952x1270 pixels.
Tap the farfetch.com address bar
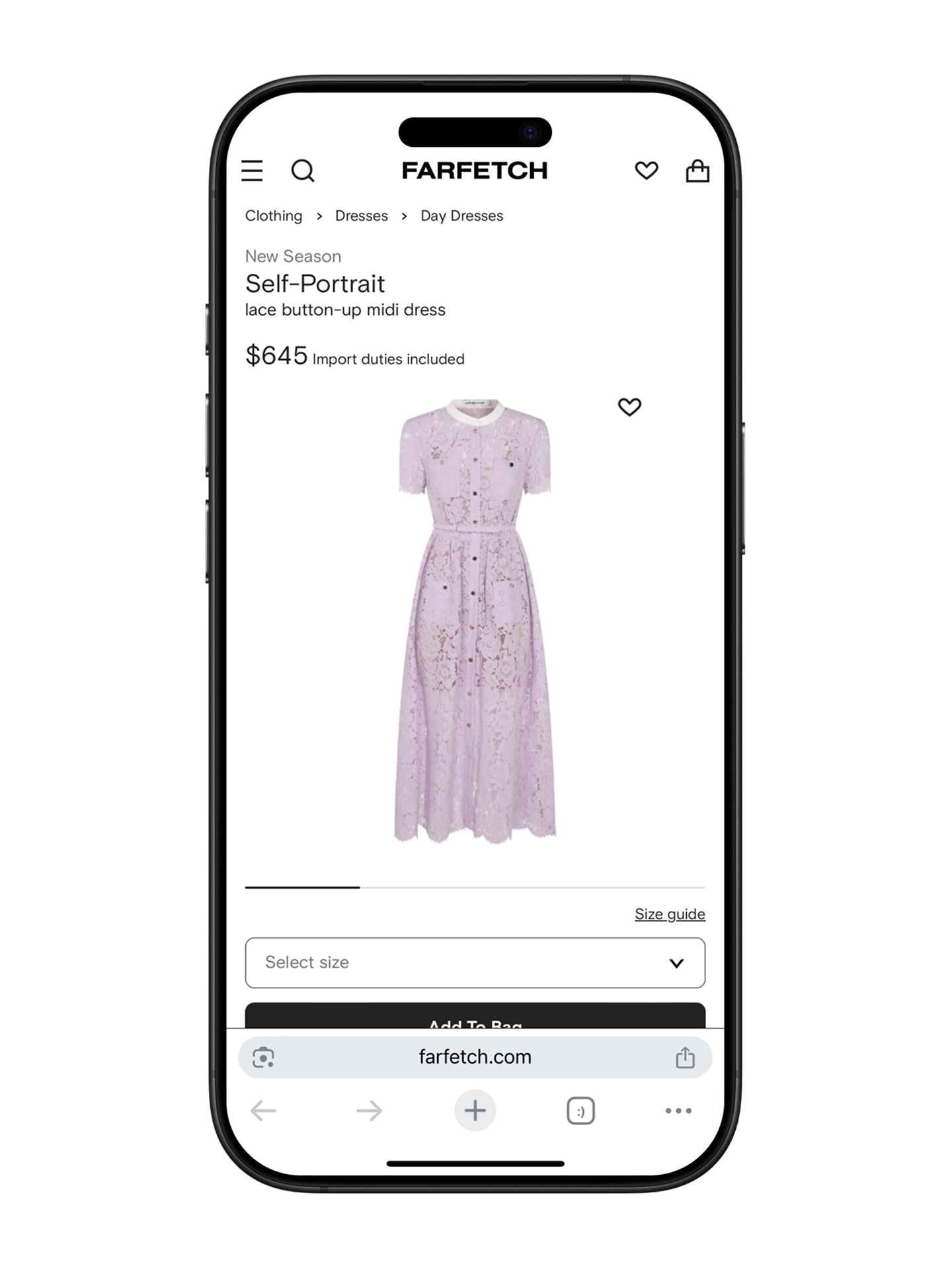(x=475, y=1057)
